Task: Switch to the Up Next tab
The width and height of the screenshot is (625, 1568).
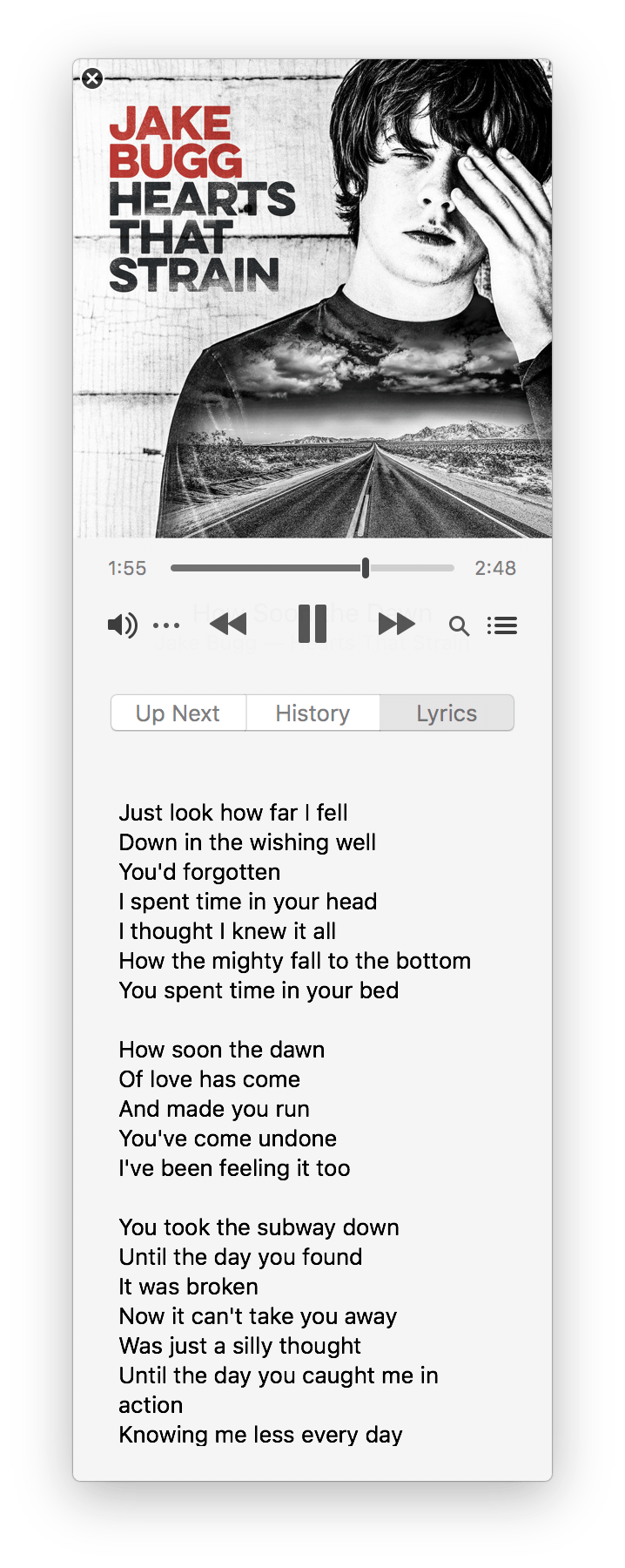Action: coord(178,713)
